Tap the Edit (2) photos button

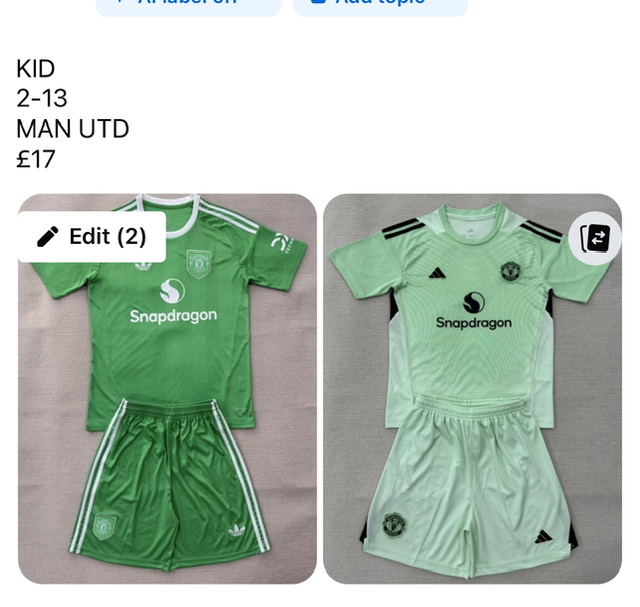pos(91,236)
